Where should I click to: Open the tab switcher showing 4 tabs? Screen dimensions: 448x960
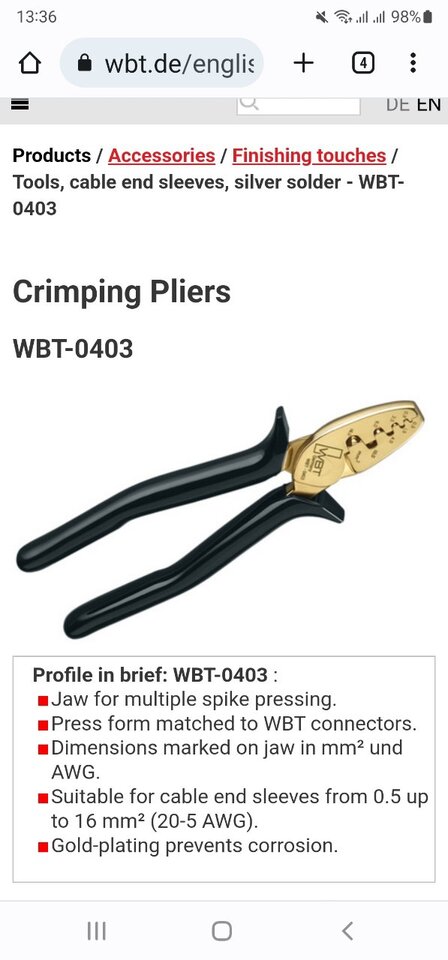pyautogui.click(x=363, y=63)
